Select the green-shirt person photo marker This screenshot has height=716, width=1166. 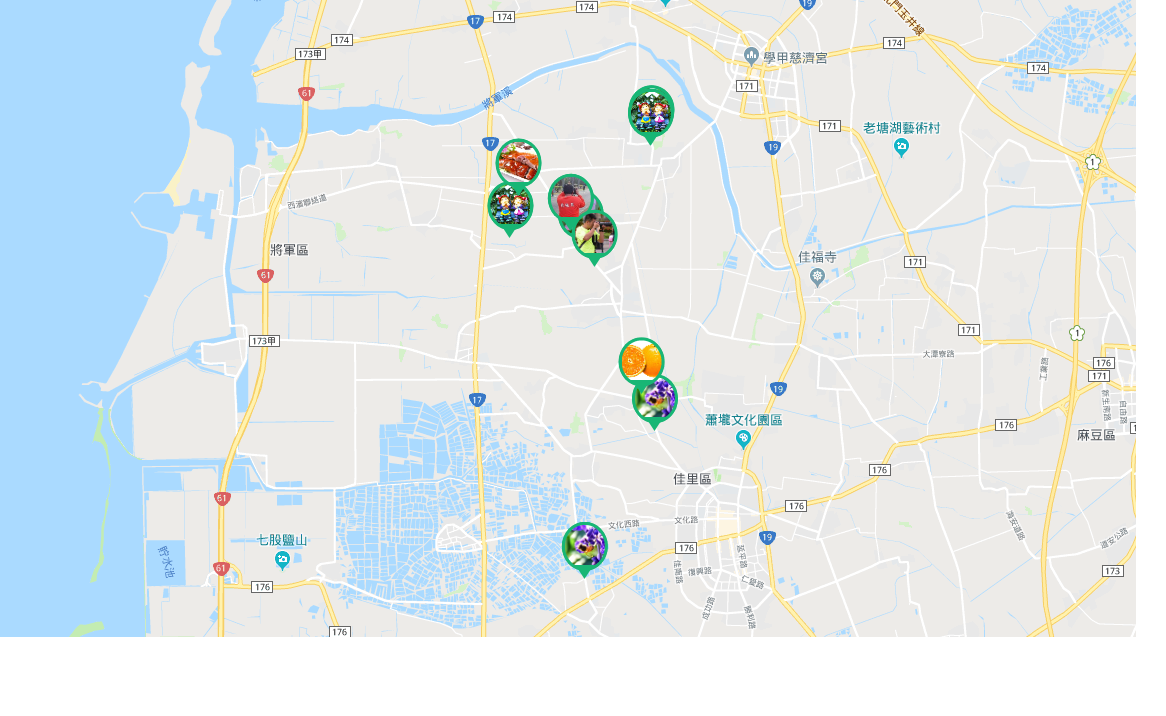point(596,235)
